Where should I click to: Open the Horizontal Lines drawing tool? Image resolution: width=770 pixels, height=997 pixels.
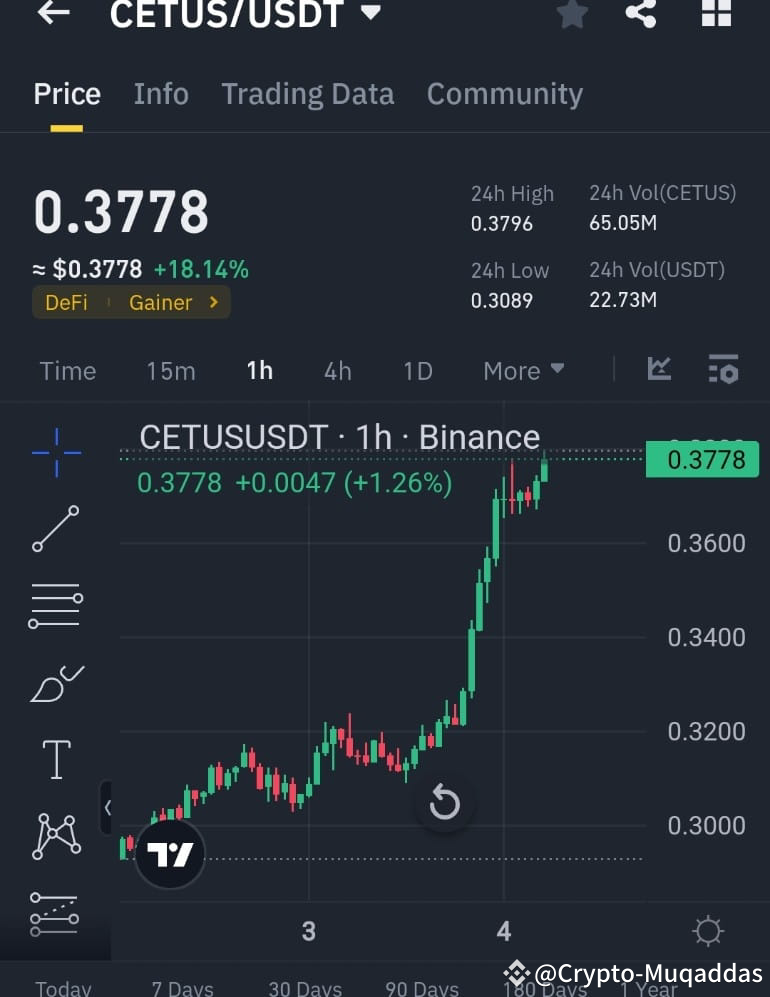click(x=56, y=605)
